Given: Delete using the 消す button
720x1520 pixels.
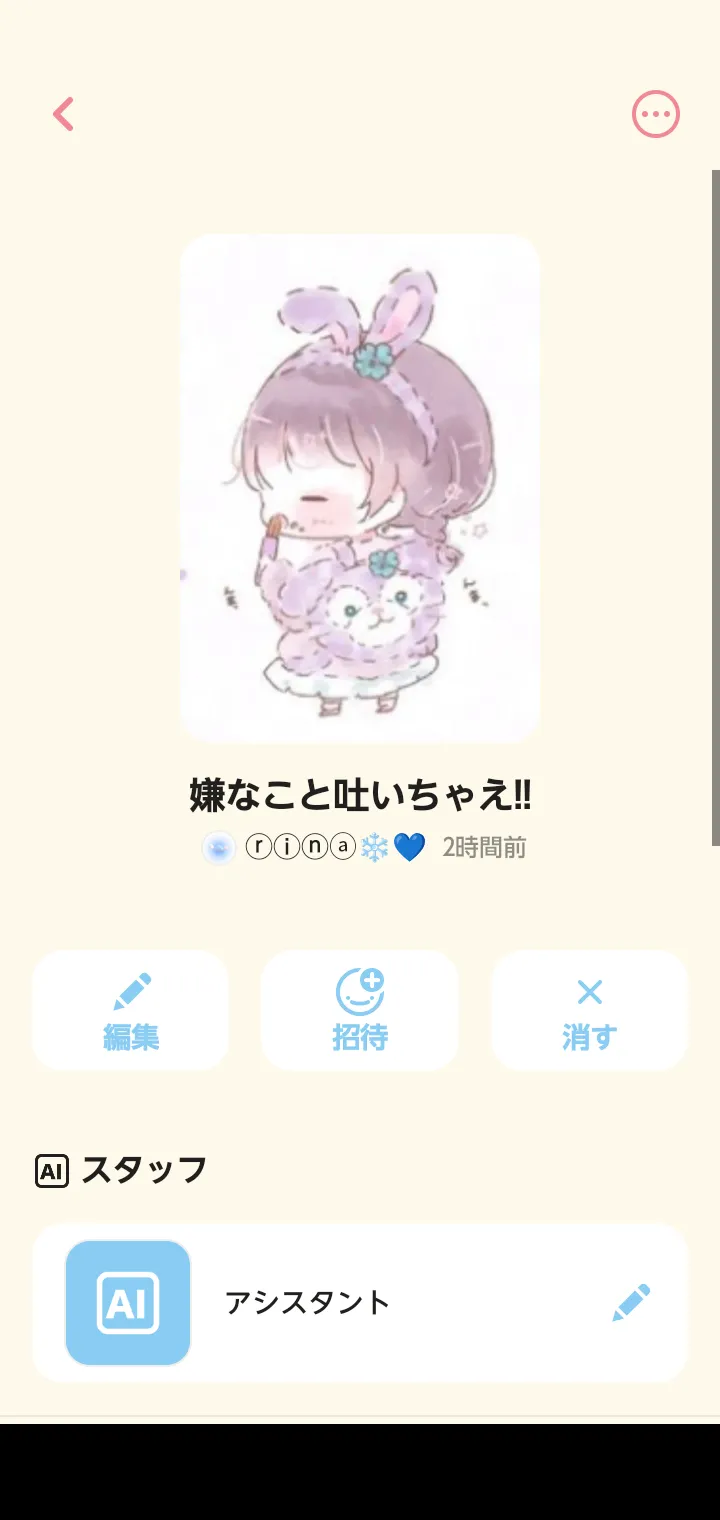Looking at the screenshot, I should [589, 1011].
